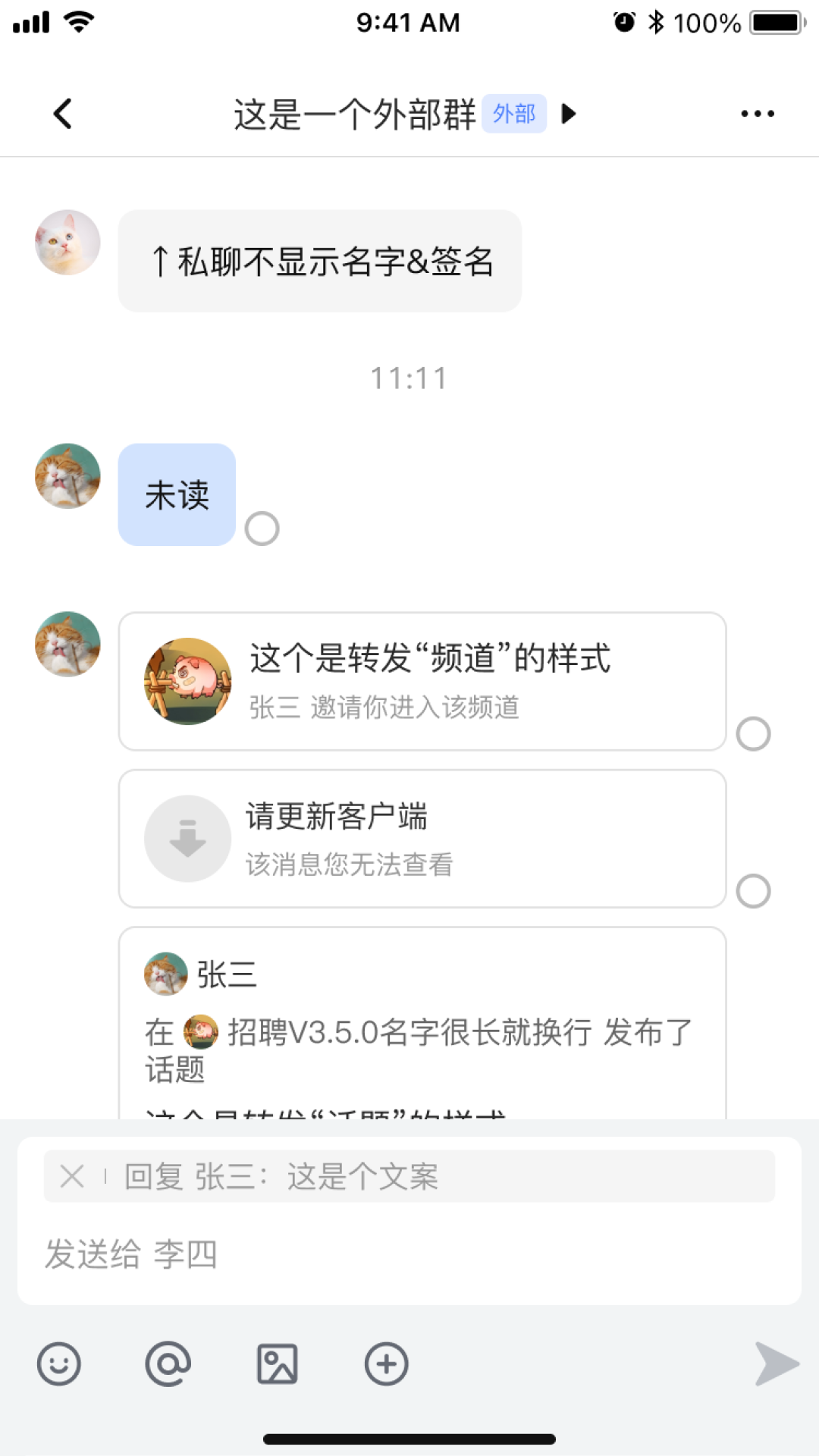The height and width of the screenshot is (1456, 819).
Task: Dismiss the reply quote to 张三
Action: click(72, 1176)
